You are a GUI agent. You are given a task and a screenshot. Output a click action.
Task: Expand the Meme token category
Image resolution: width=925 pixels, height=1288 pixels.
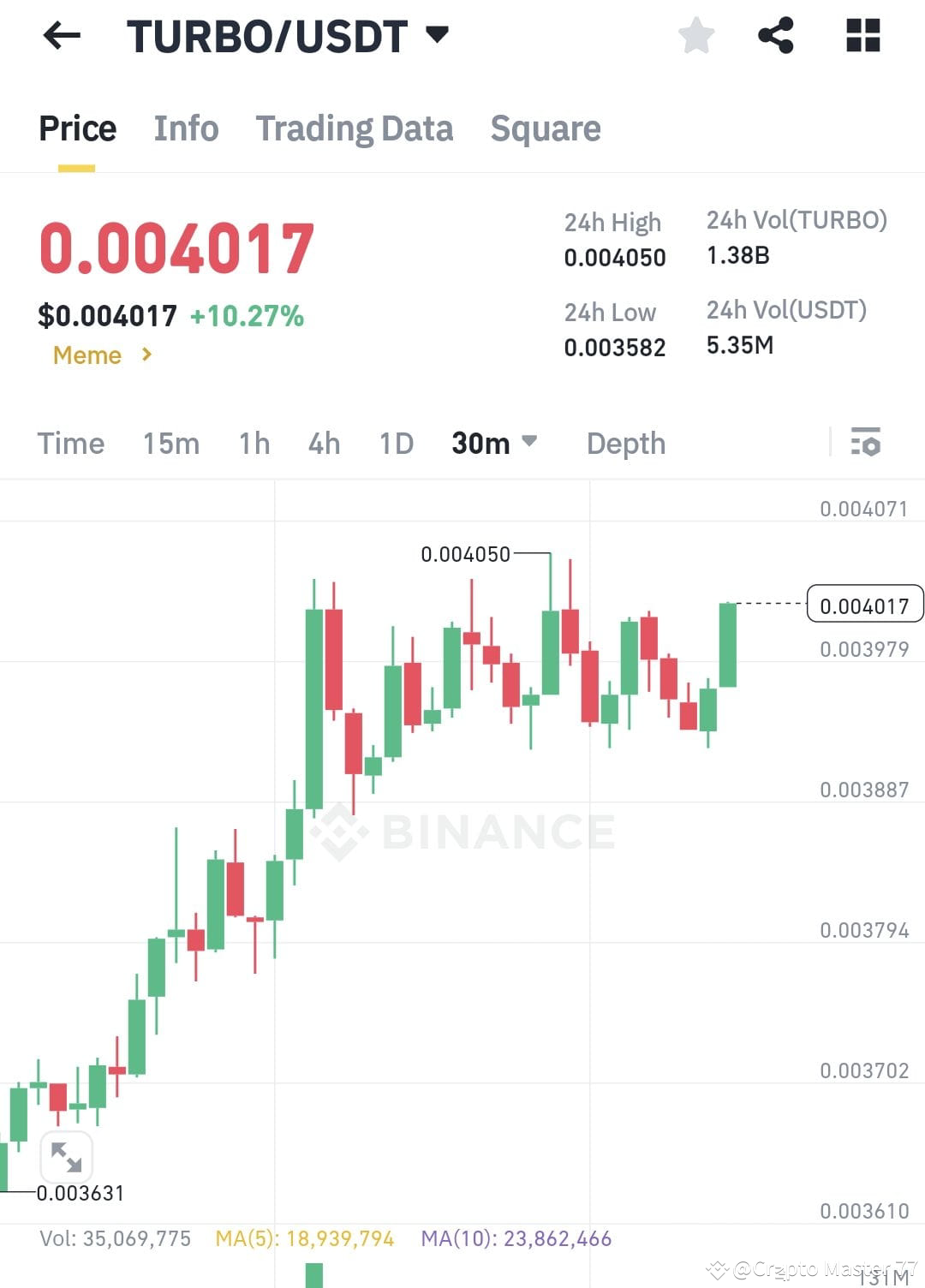(87, 355)
